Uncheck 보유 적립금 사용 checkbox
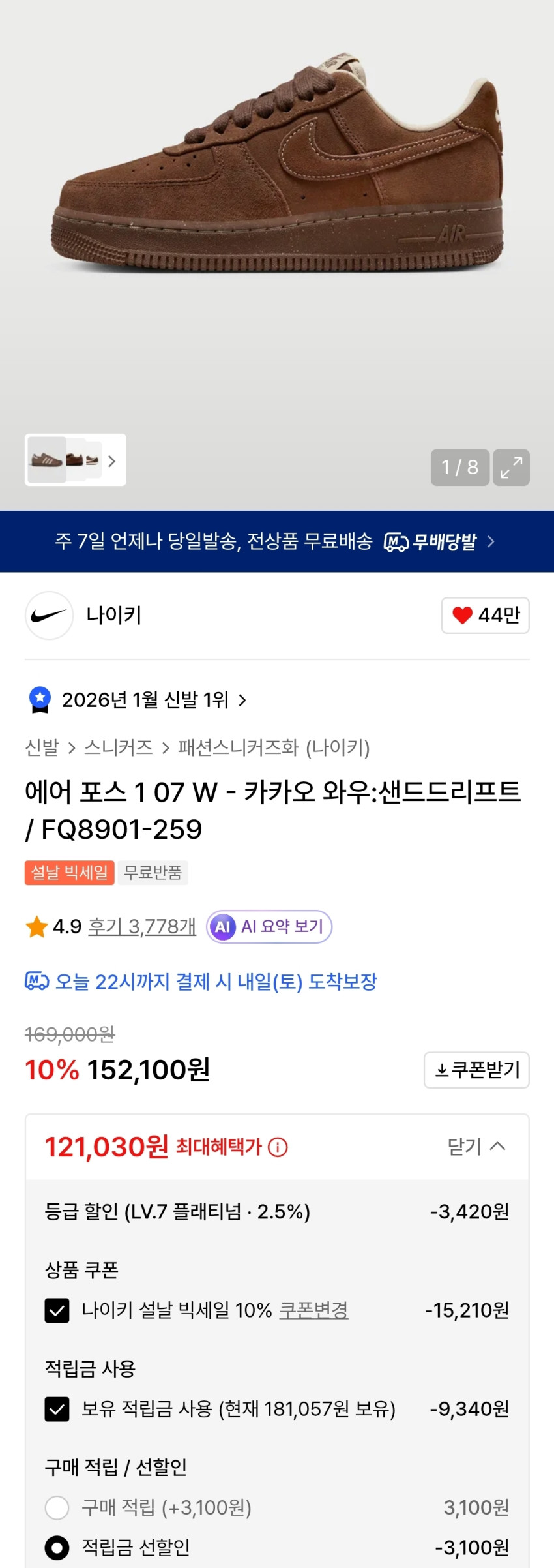Image resolution: width=554 pixels, height=1568 pixels. tap(57, 1409)
